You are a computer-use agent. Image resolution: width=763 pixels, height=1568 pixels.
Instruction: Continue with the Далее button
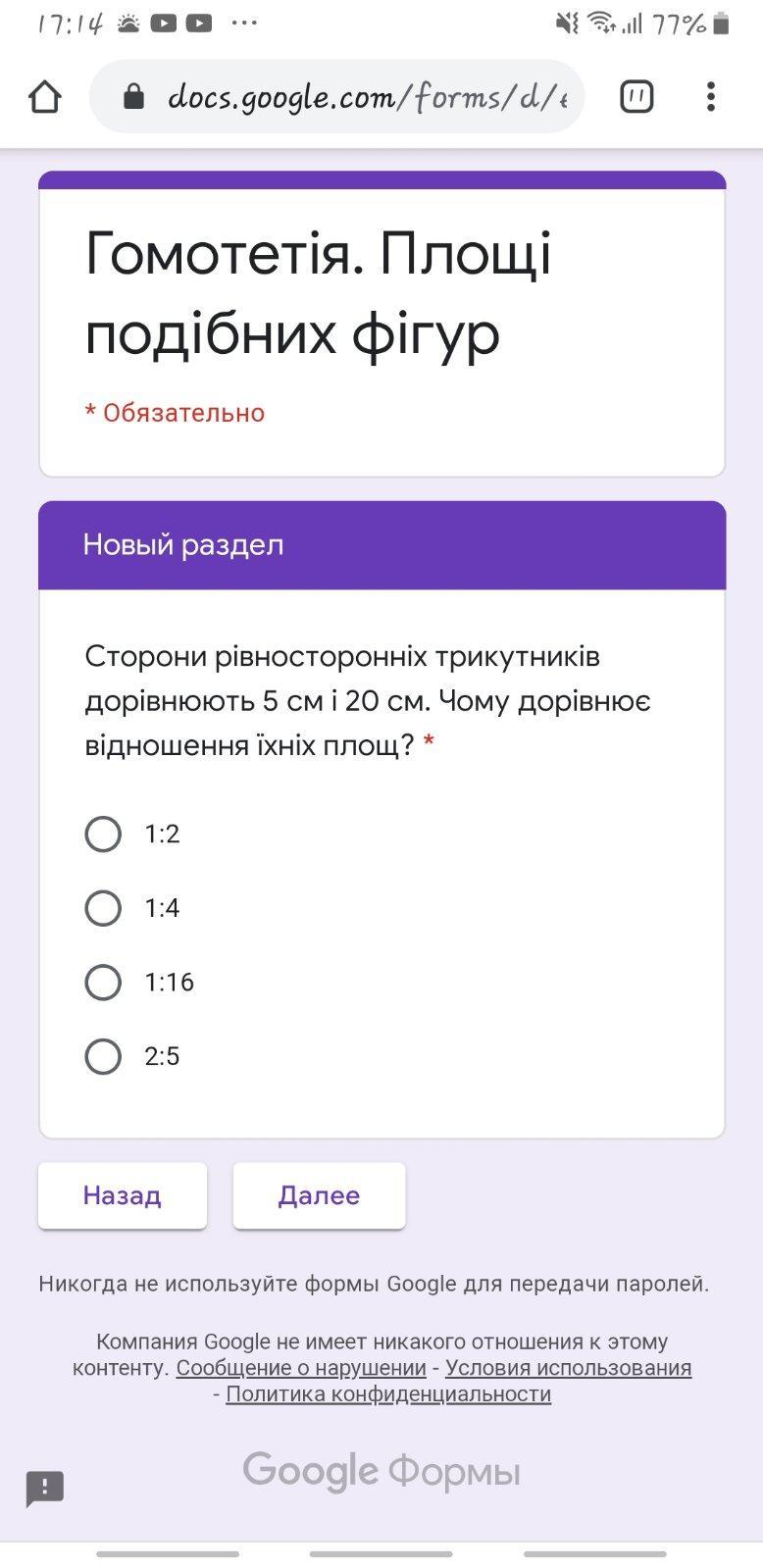(x=319, y=1195)
